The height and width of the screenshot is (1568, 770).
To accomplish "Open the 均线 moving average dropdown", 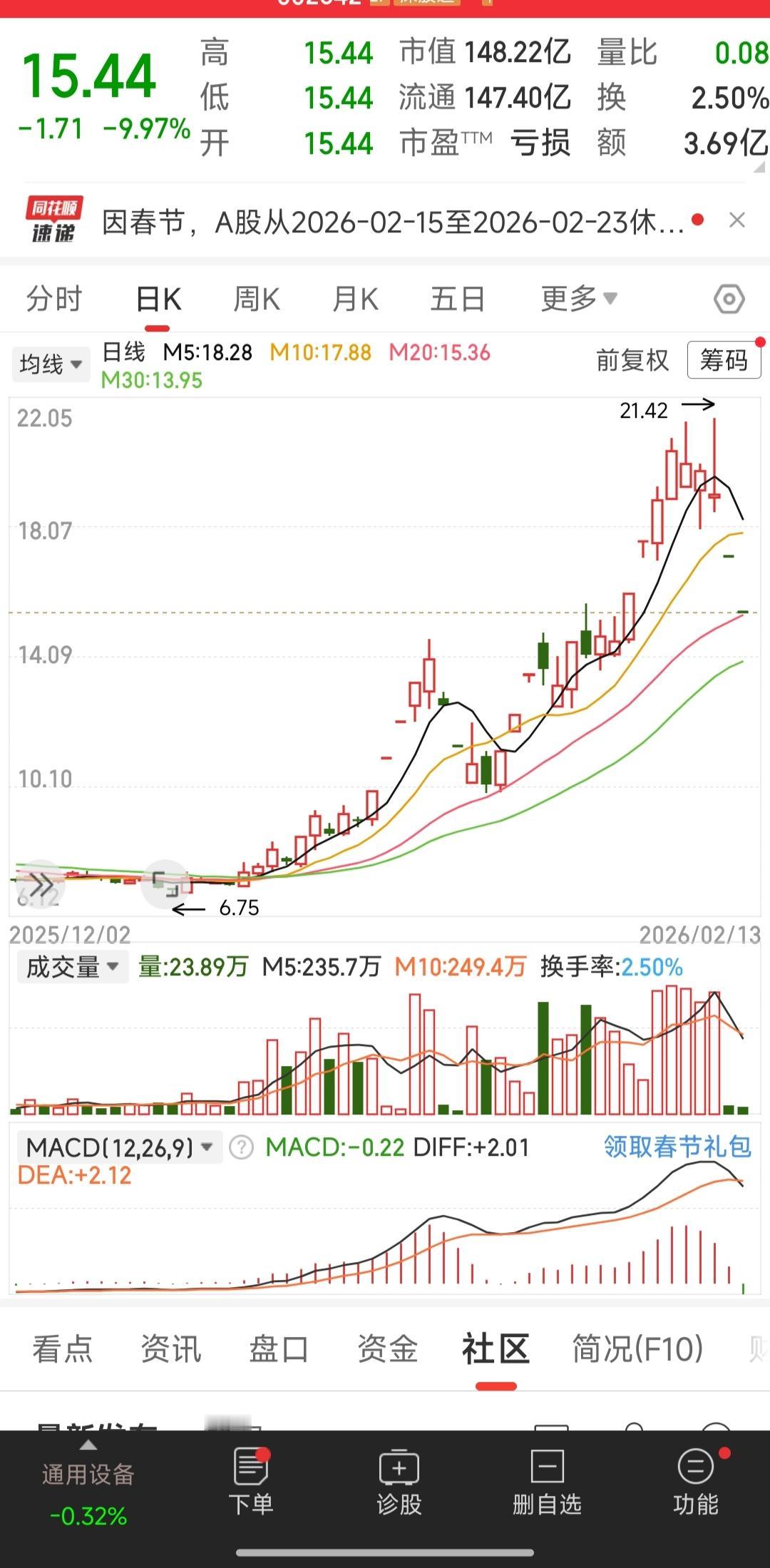I will click(50, 363).
